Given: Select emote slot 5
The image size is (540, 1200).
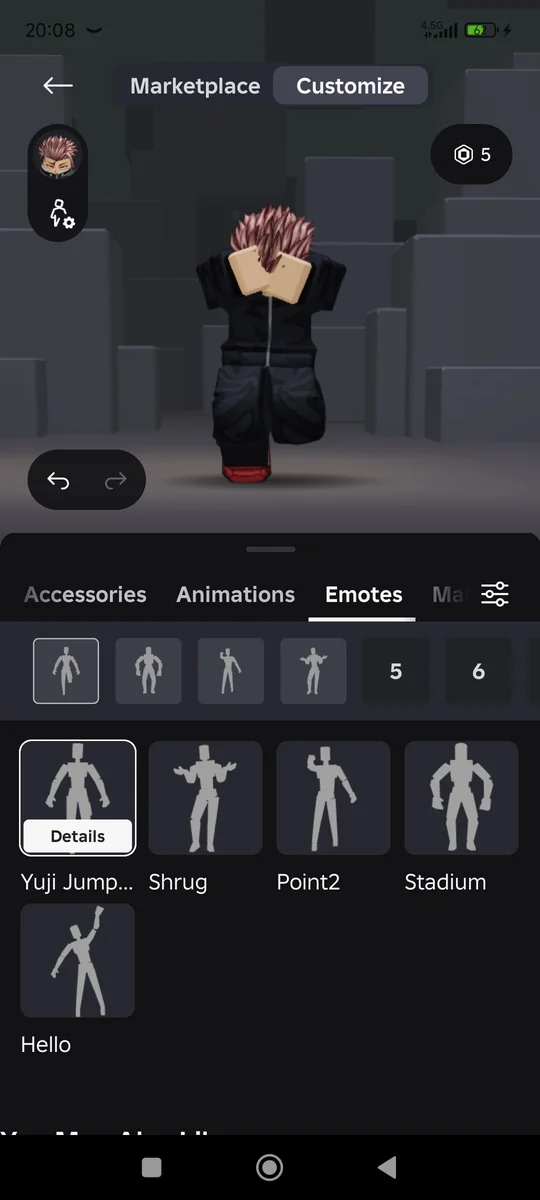Looking at the screenshot, I should point(396,671).
